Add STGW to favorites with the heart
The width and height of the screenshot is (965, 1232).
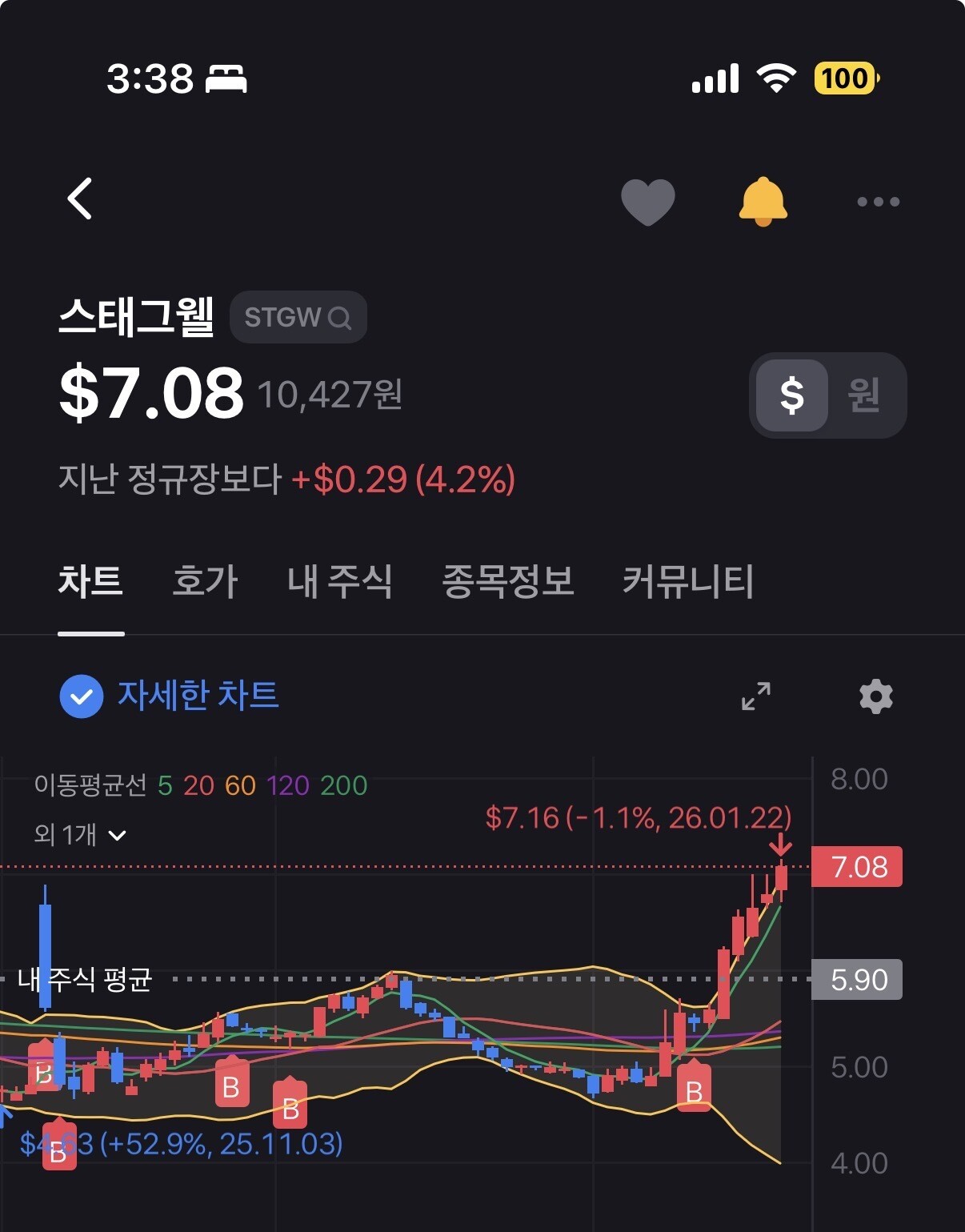(x=648, y=201)
